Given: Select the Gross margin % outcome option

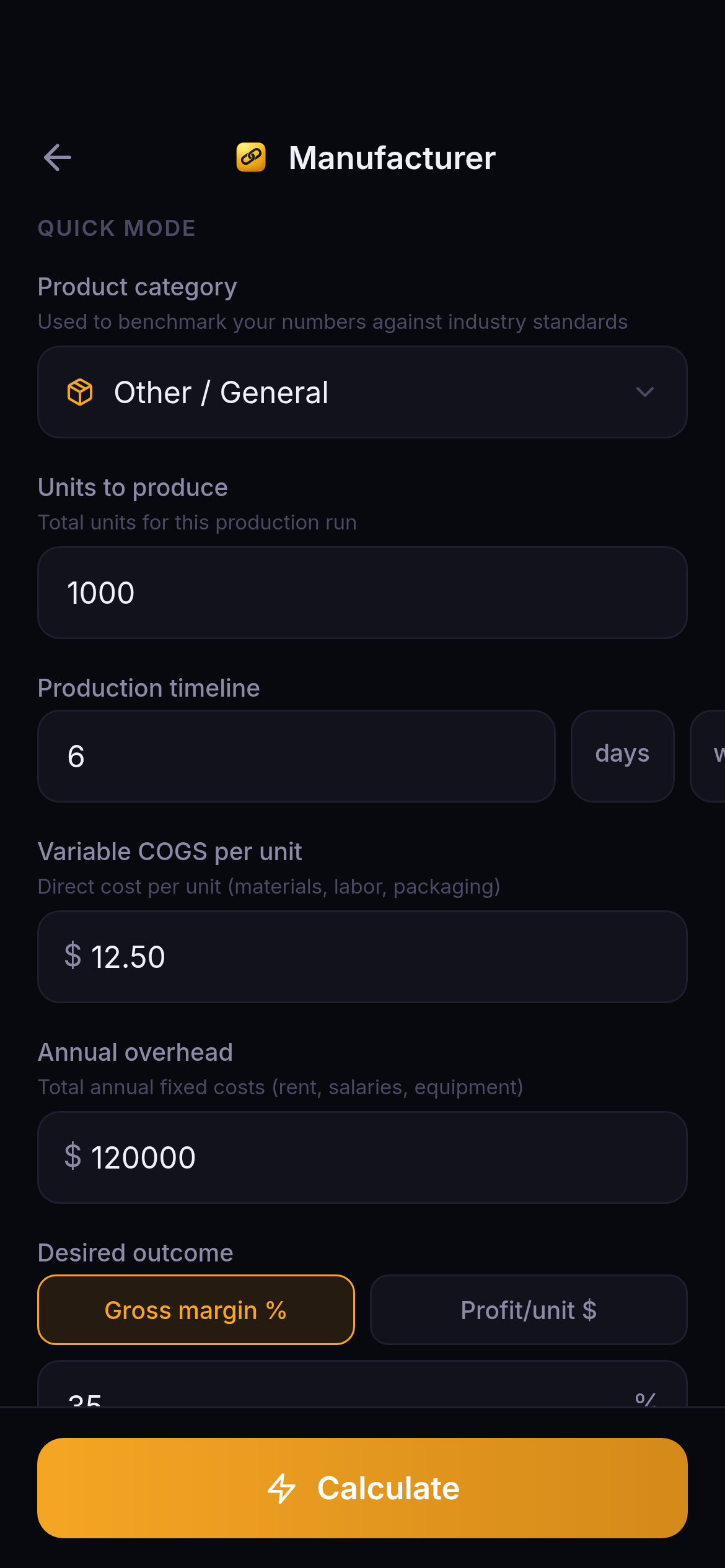Looking at the screenshot, I should point(195,1310).
